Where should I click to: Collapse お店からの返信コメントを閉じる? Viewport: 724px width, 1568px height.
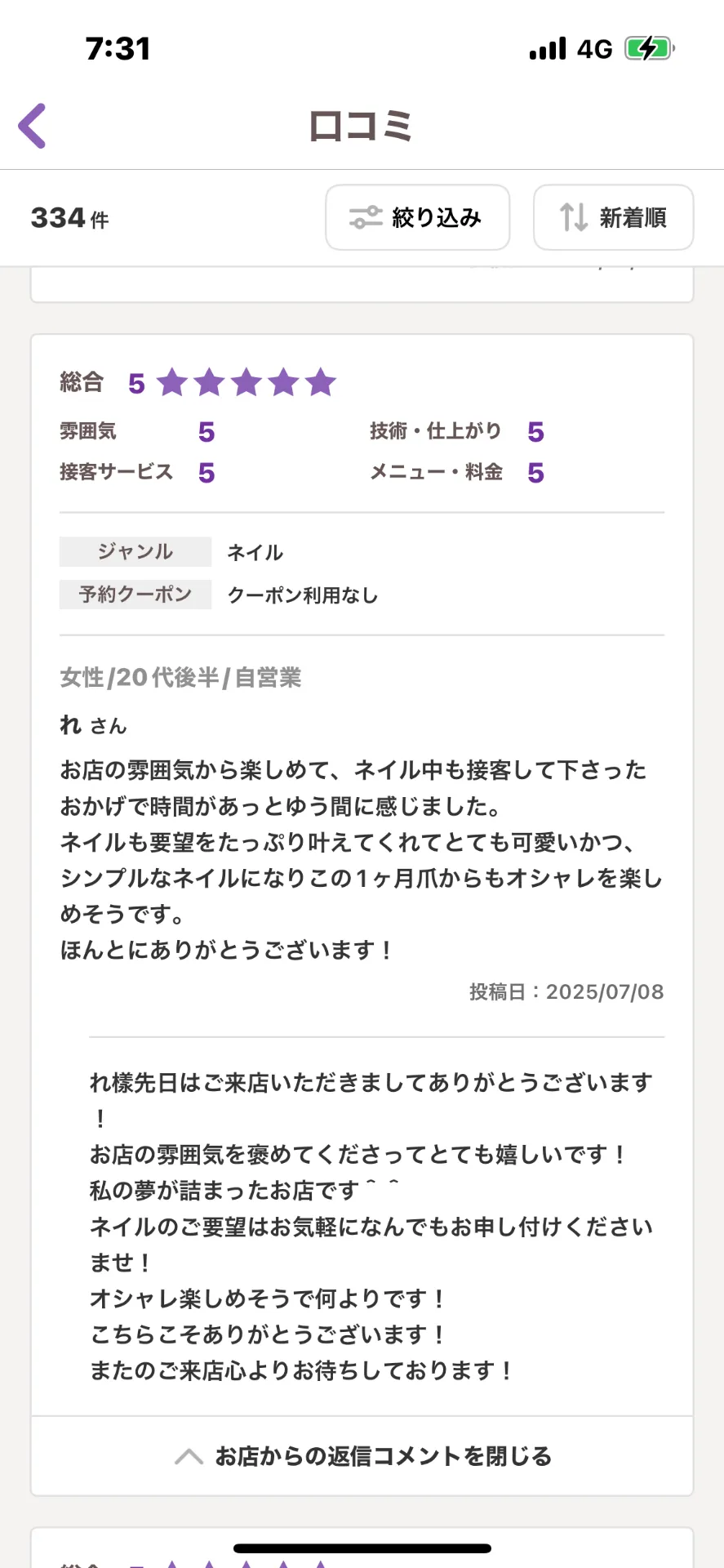[362, 1456]
